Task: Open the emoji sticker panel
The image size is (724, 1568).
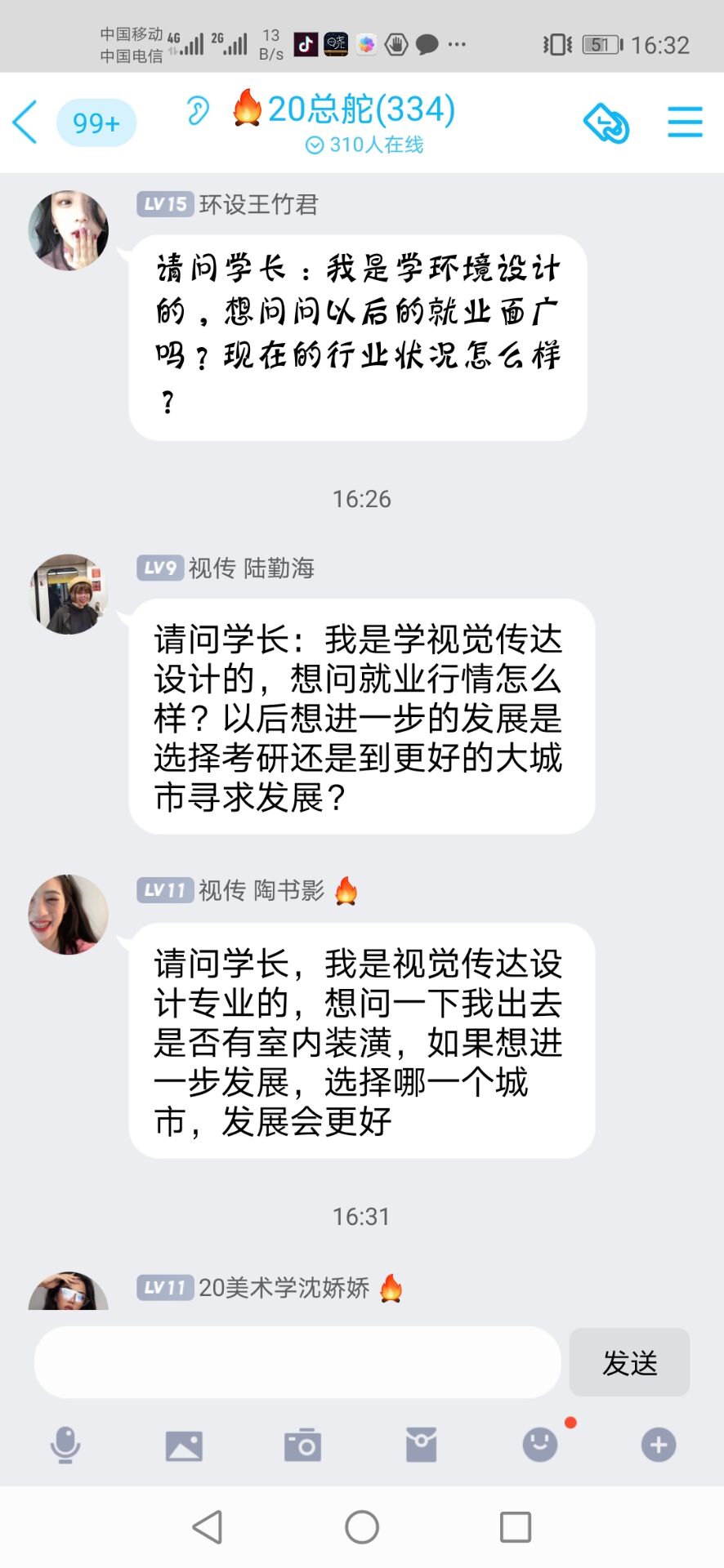Action: [540, 1445]
